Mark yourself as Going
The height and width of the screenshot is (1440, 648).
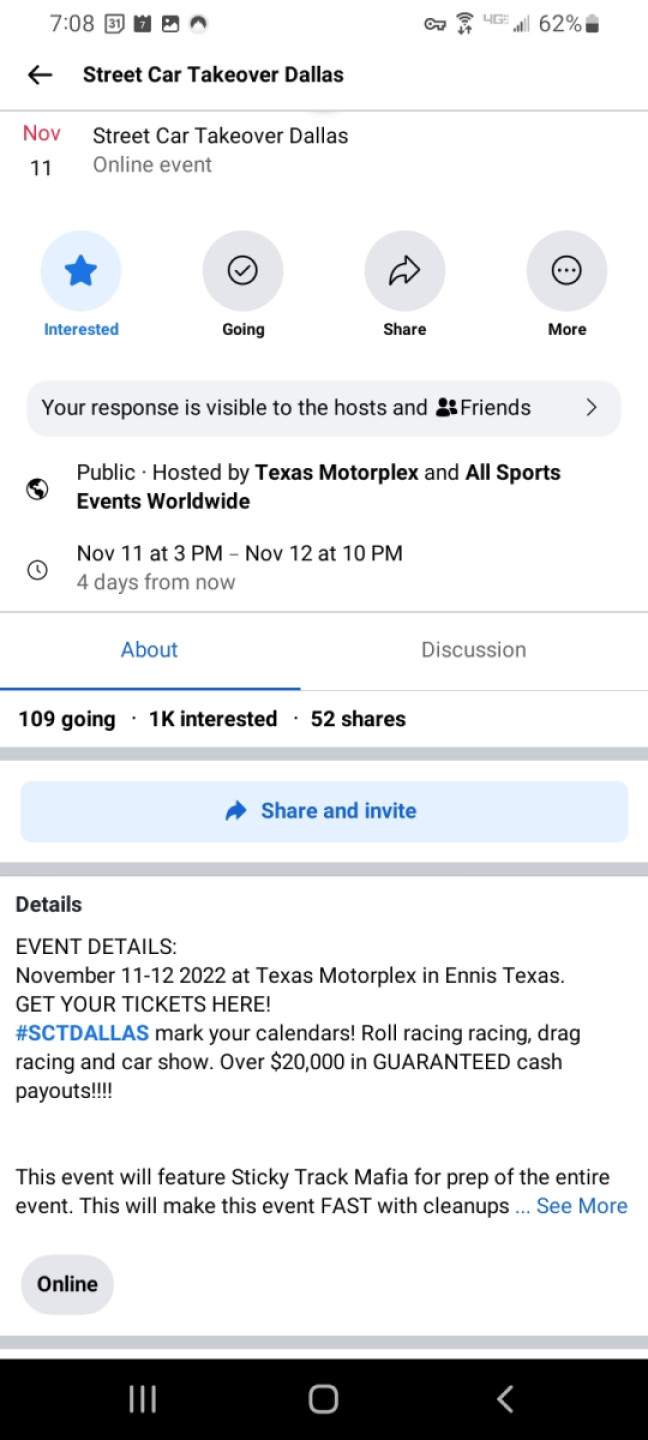pos(243,271)
